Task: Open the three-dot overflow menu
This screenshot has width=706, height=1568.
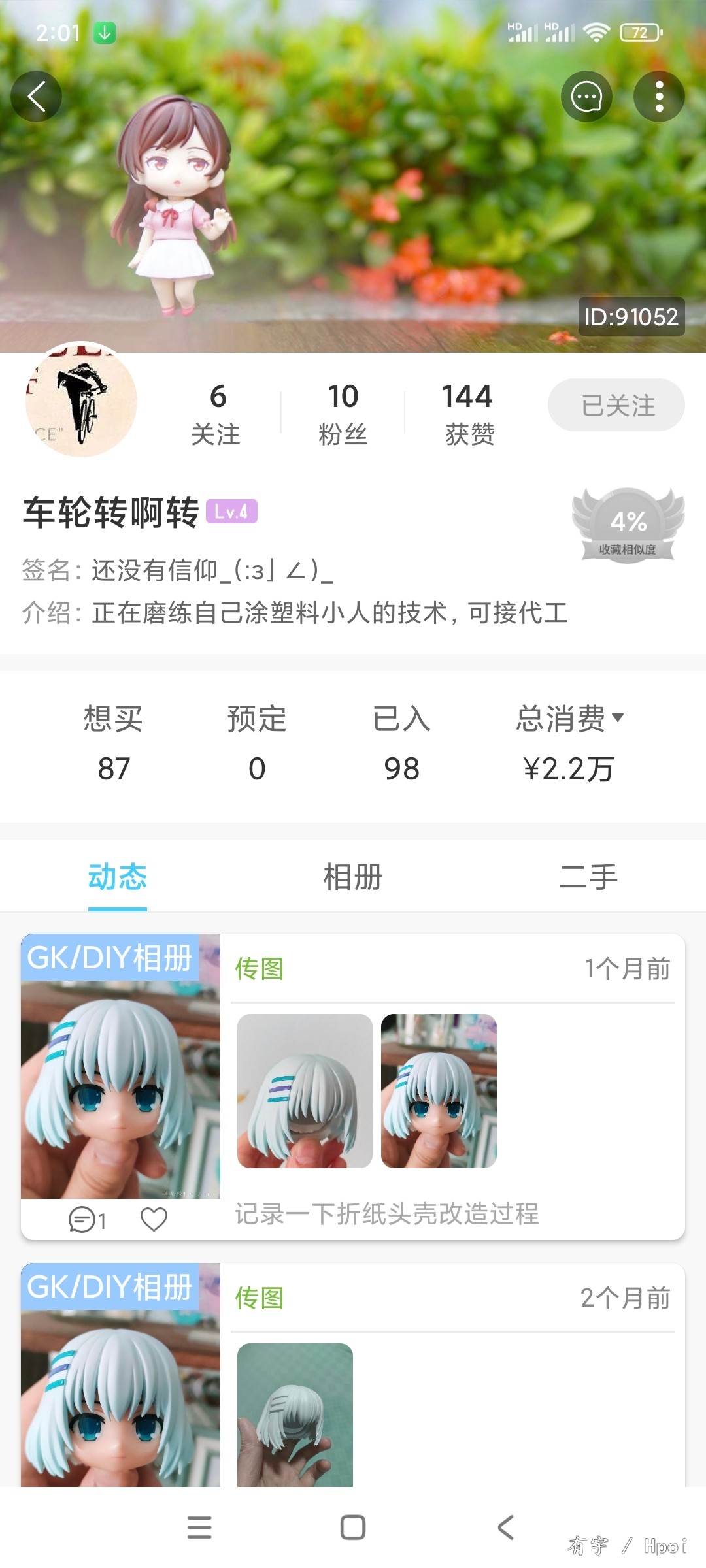Action: 659,97
